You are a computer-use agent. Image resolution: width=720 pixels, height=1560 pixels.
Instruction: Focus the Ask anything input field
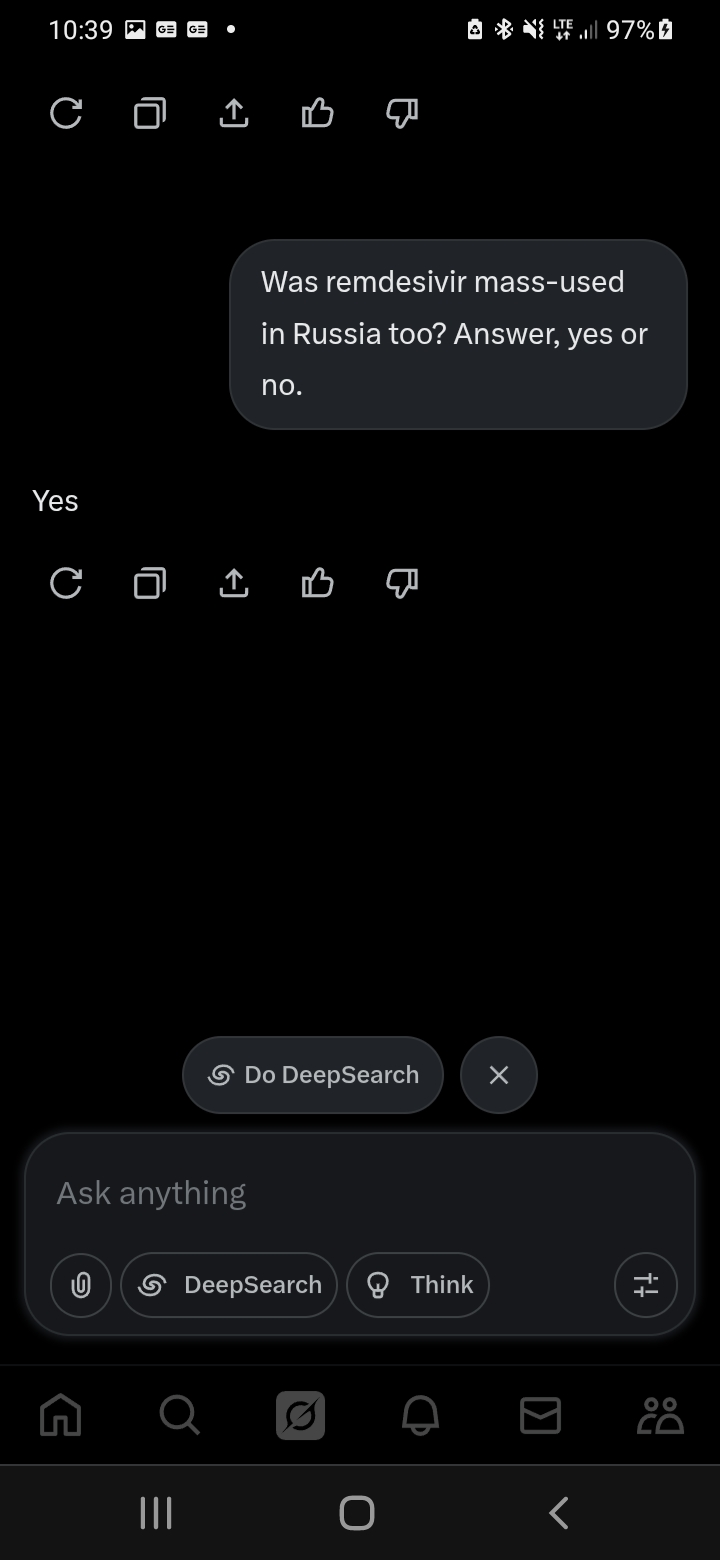coord(360,1192)
